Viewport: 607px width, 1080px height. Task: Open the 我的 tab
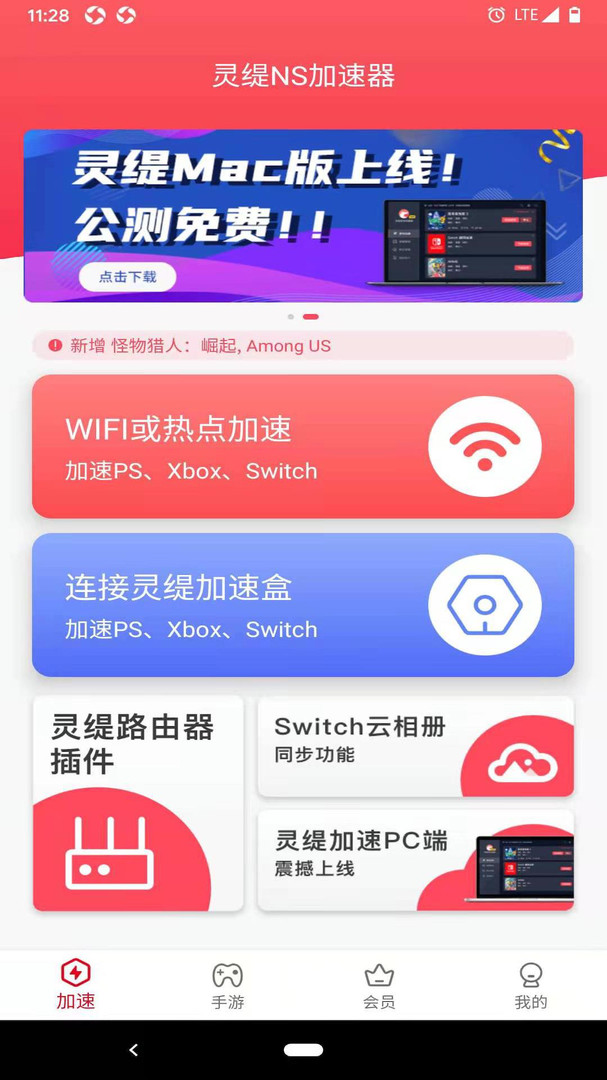coord(531,985)
